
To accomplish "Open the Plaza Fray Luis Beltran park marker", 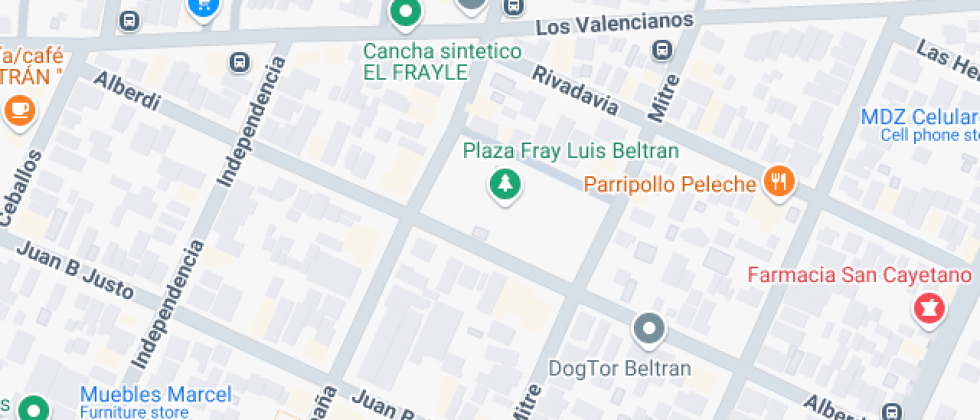I will [505, 184].
